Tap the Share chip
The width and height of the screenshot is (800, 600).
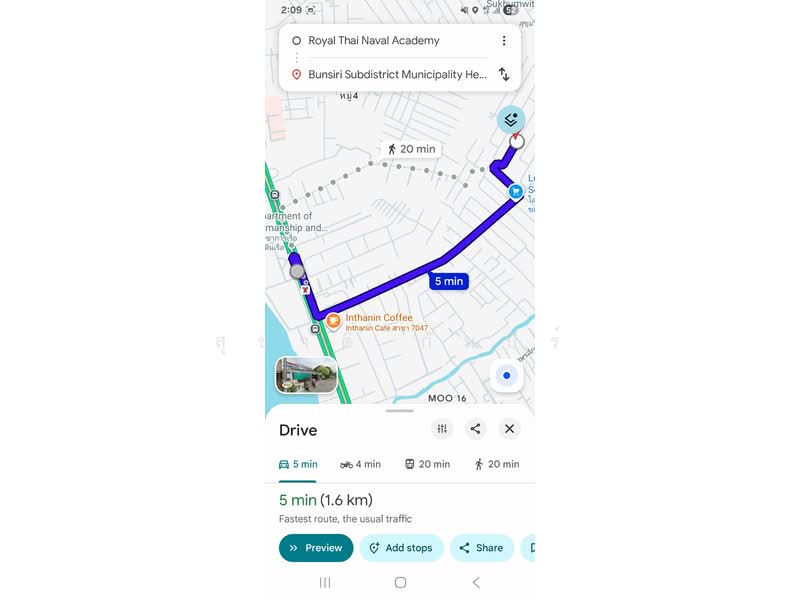pyautogui.click(x=481, y=548)
